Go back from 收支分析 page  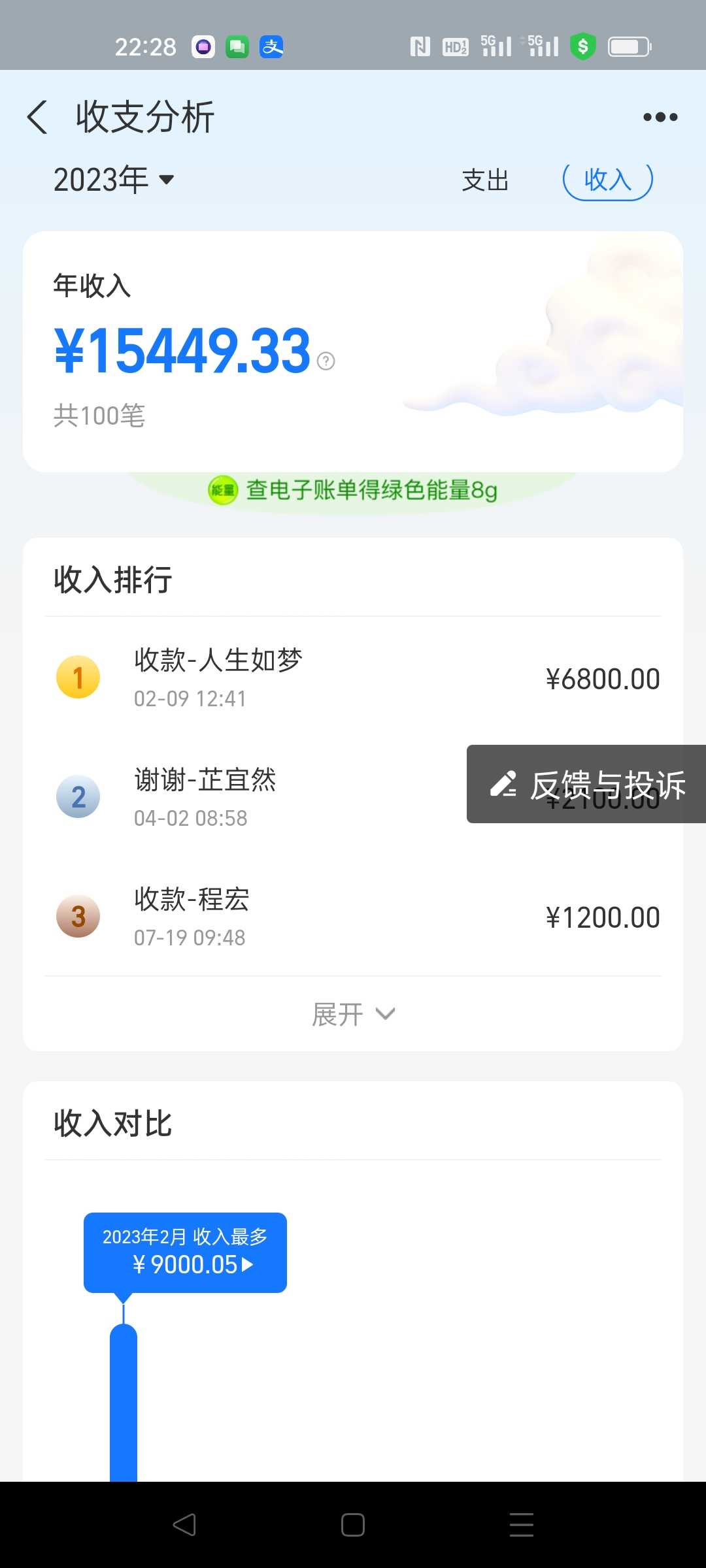pos(37,118)
